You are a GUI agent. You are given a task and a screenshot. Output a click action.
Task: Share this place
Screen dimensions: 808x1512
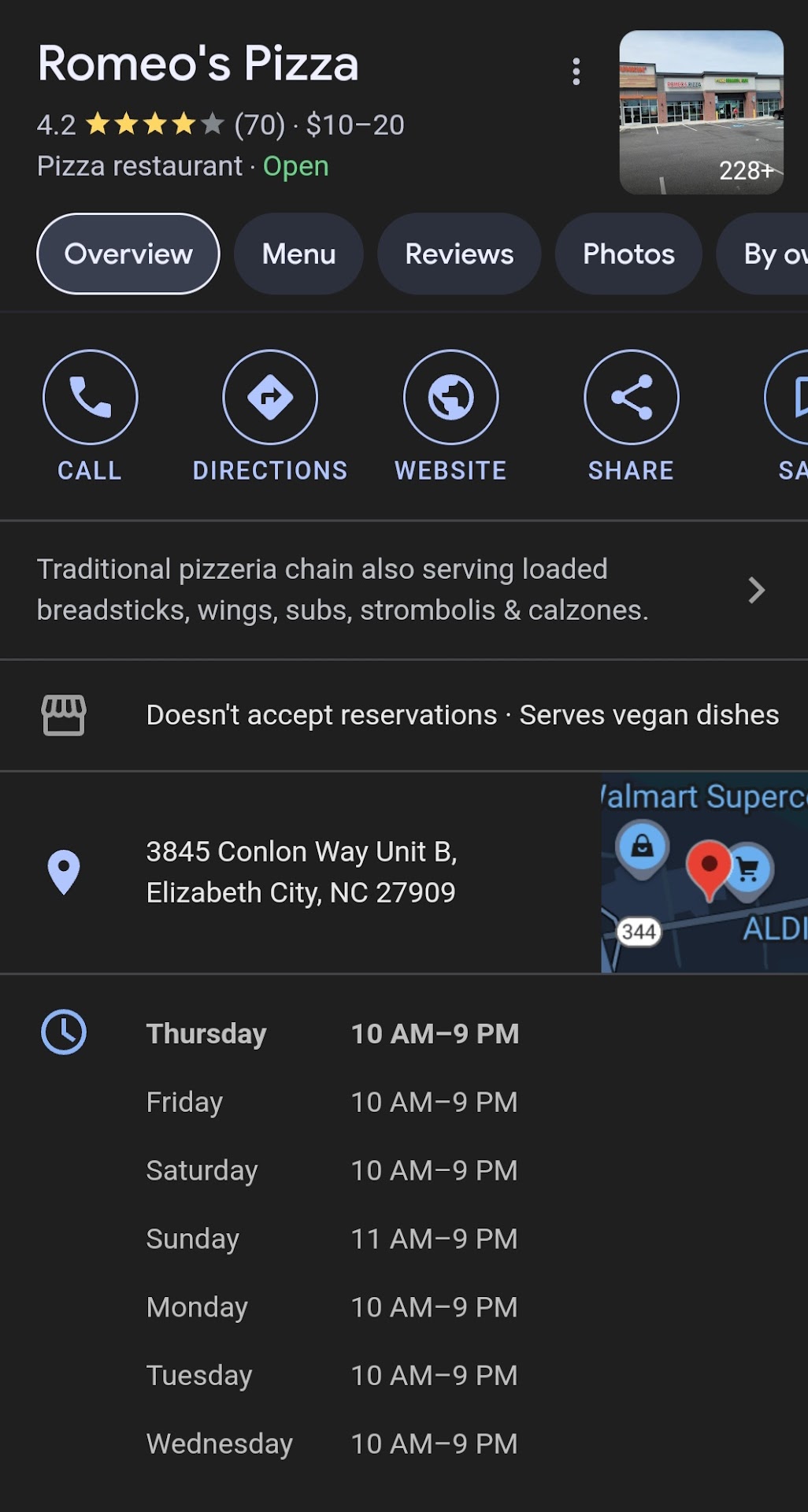(x=631, y=398)
